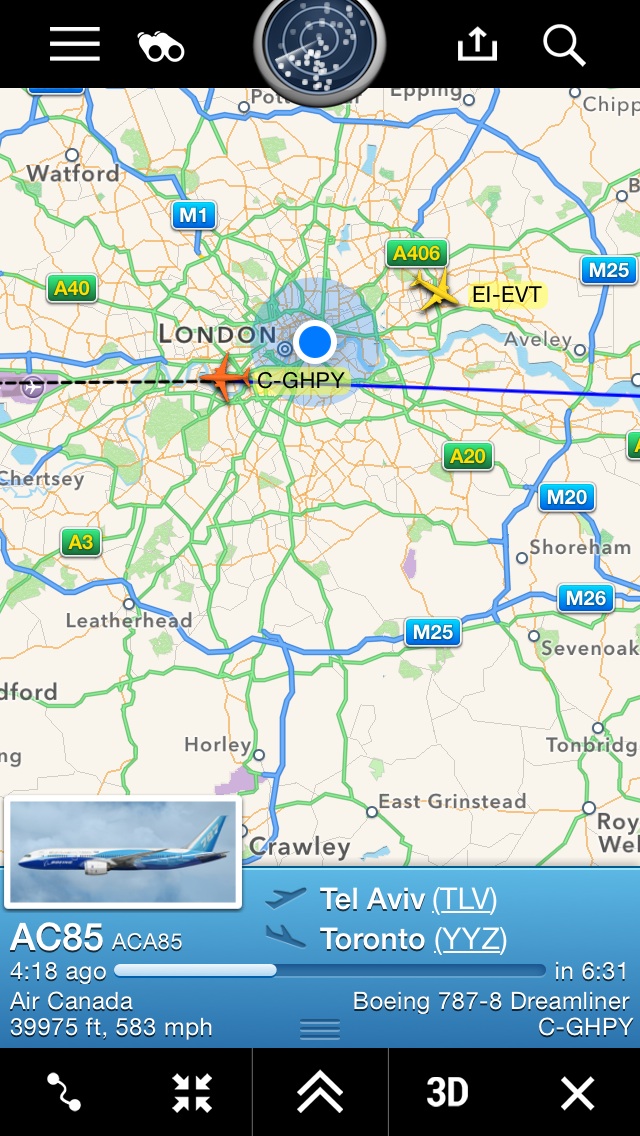The image size is (640, 1136).
Task: Open the hamburger menu
Action: coord(75,45)
